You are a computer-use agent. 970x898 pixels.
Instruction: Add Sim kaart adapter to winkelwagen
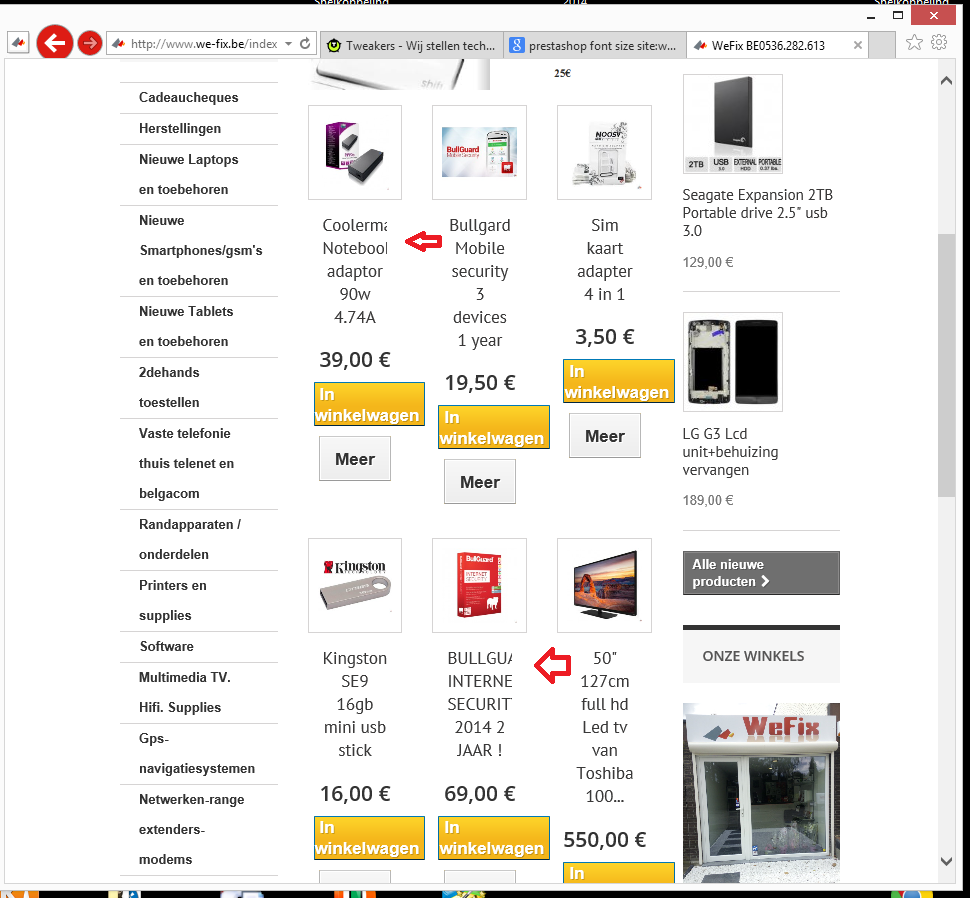618,381
